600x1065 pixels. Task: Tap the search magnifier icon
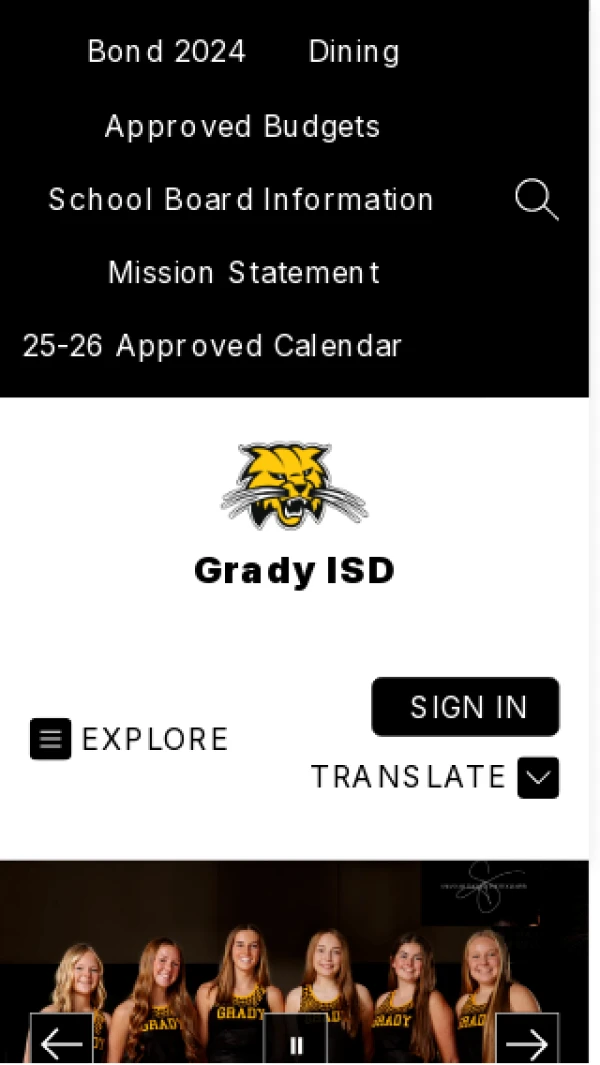[x=536, y=200]
